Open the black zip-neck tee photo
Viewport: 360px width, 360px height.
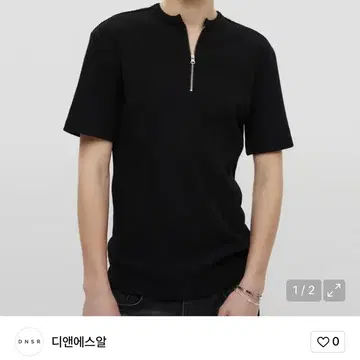pos(180,158)
